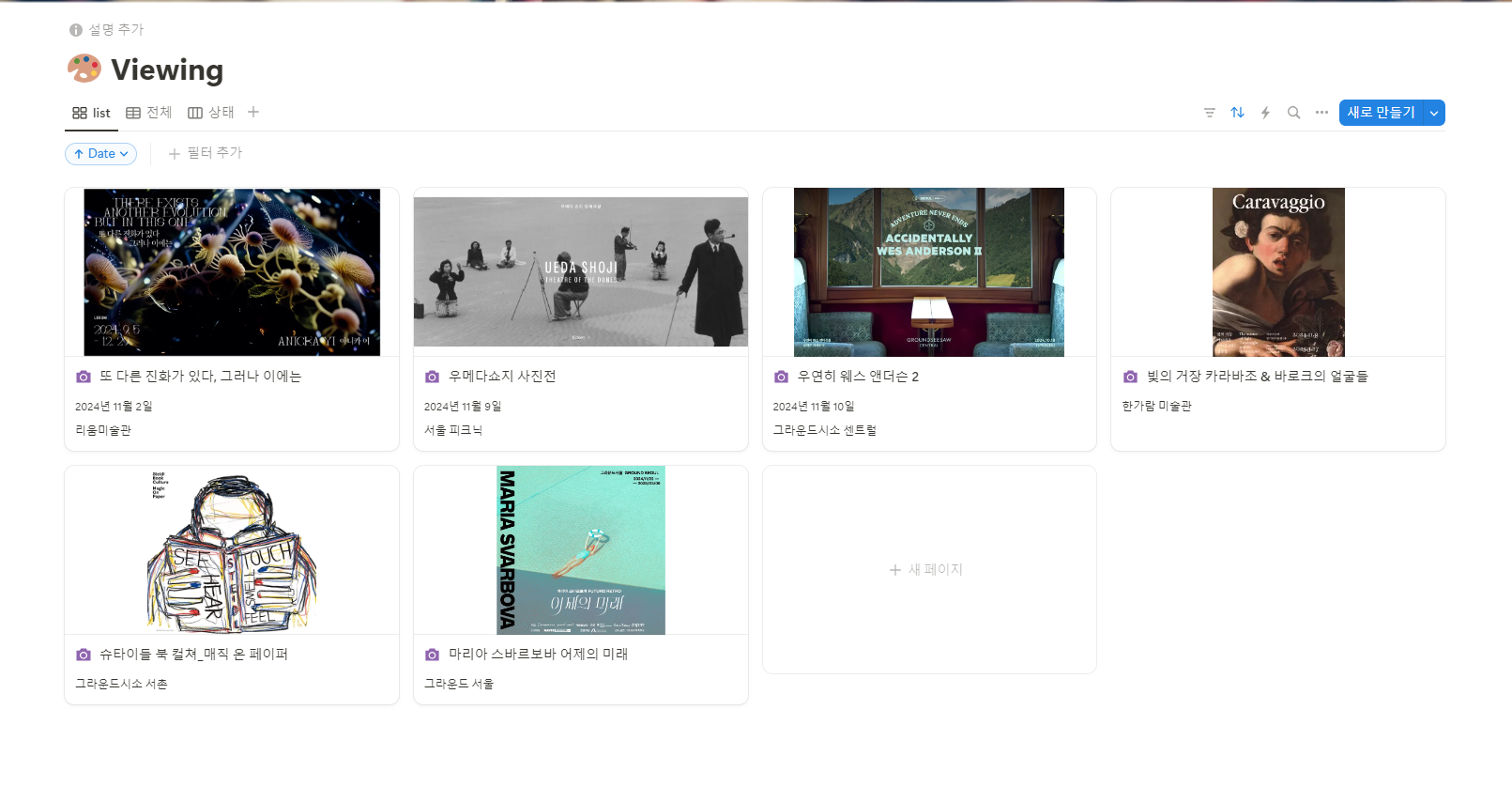This screenshot has height=802, width=1512.
Task: Switch to the 전체 table view tab
Action: click(149, 113)
